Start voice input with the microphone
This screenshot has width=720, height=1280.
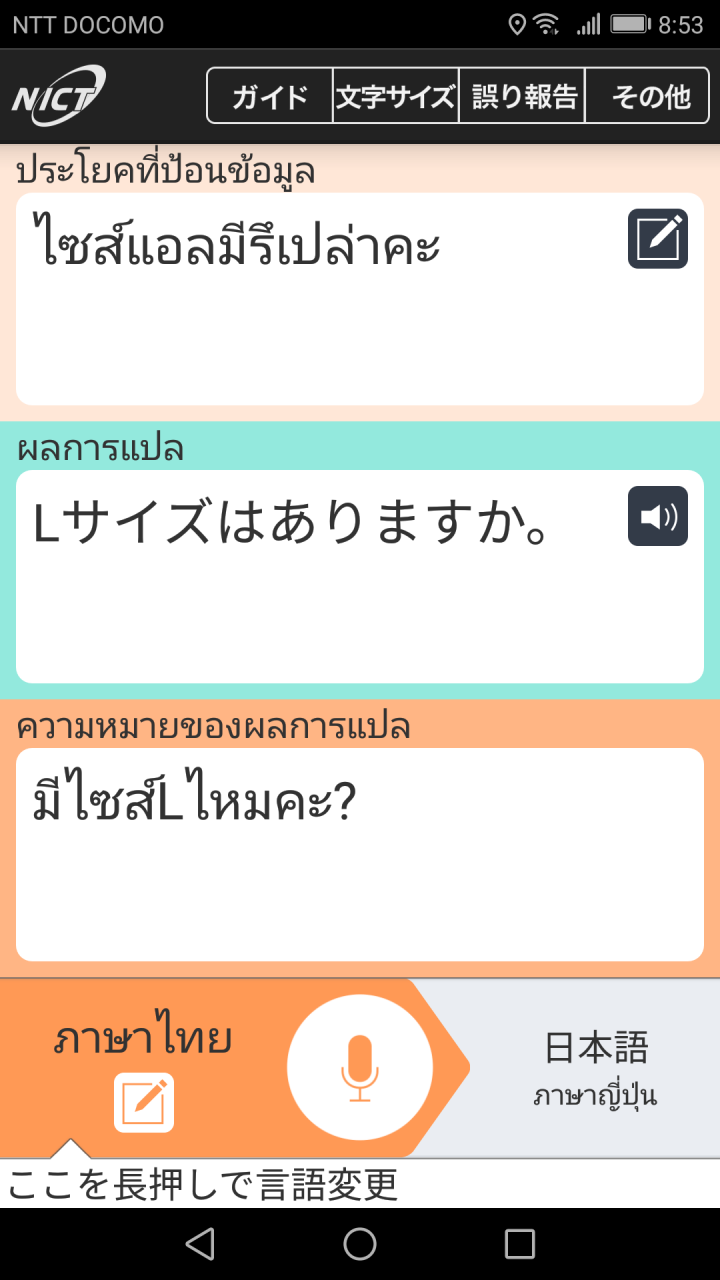pos(360,1068)
